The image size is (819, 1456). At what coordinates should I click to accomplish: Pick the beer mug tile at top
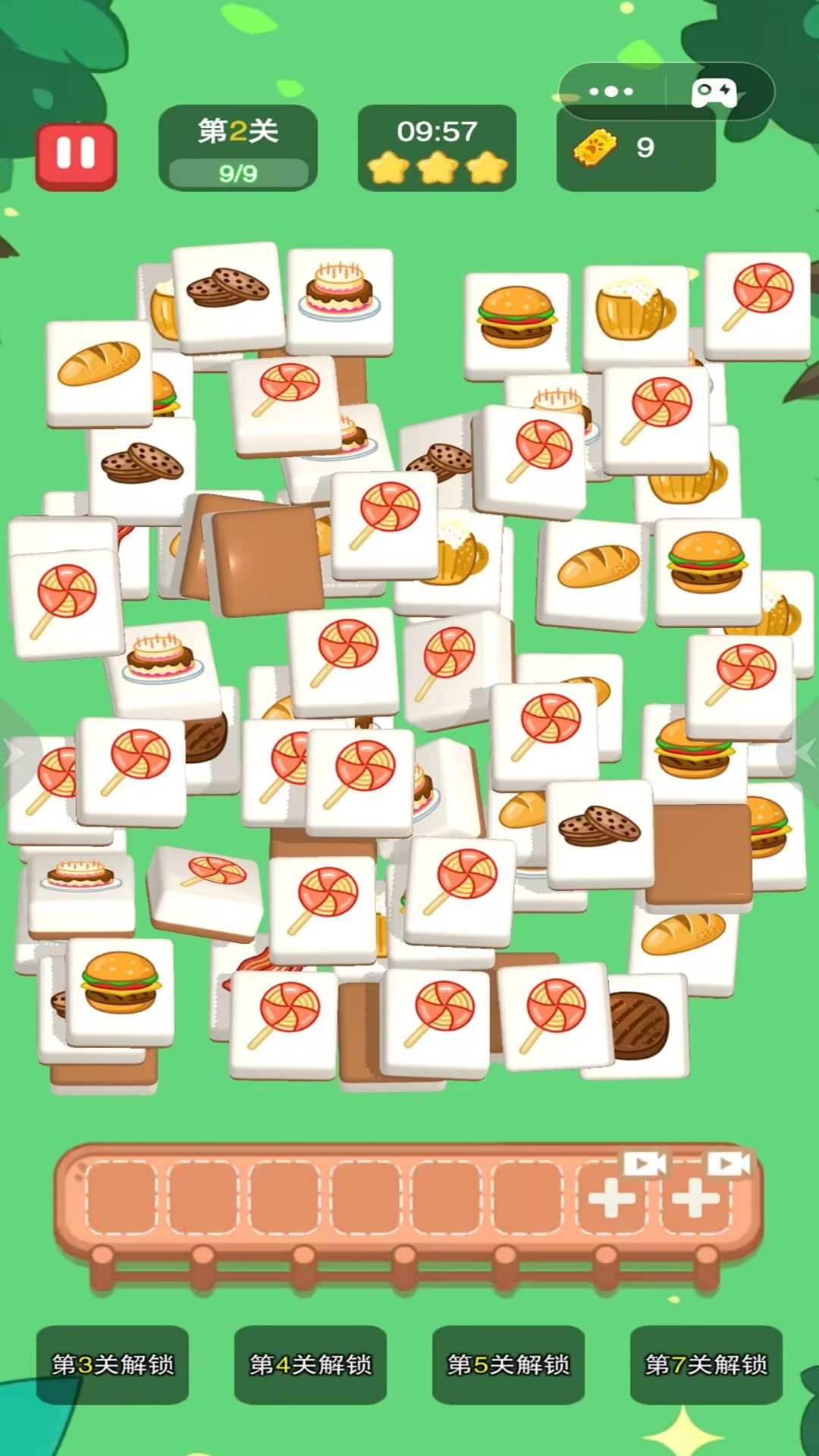coord(634,315)
